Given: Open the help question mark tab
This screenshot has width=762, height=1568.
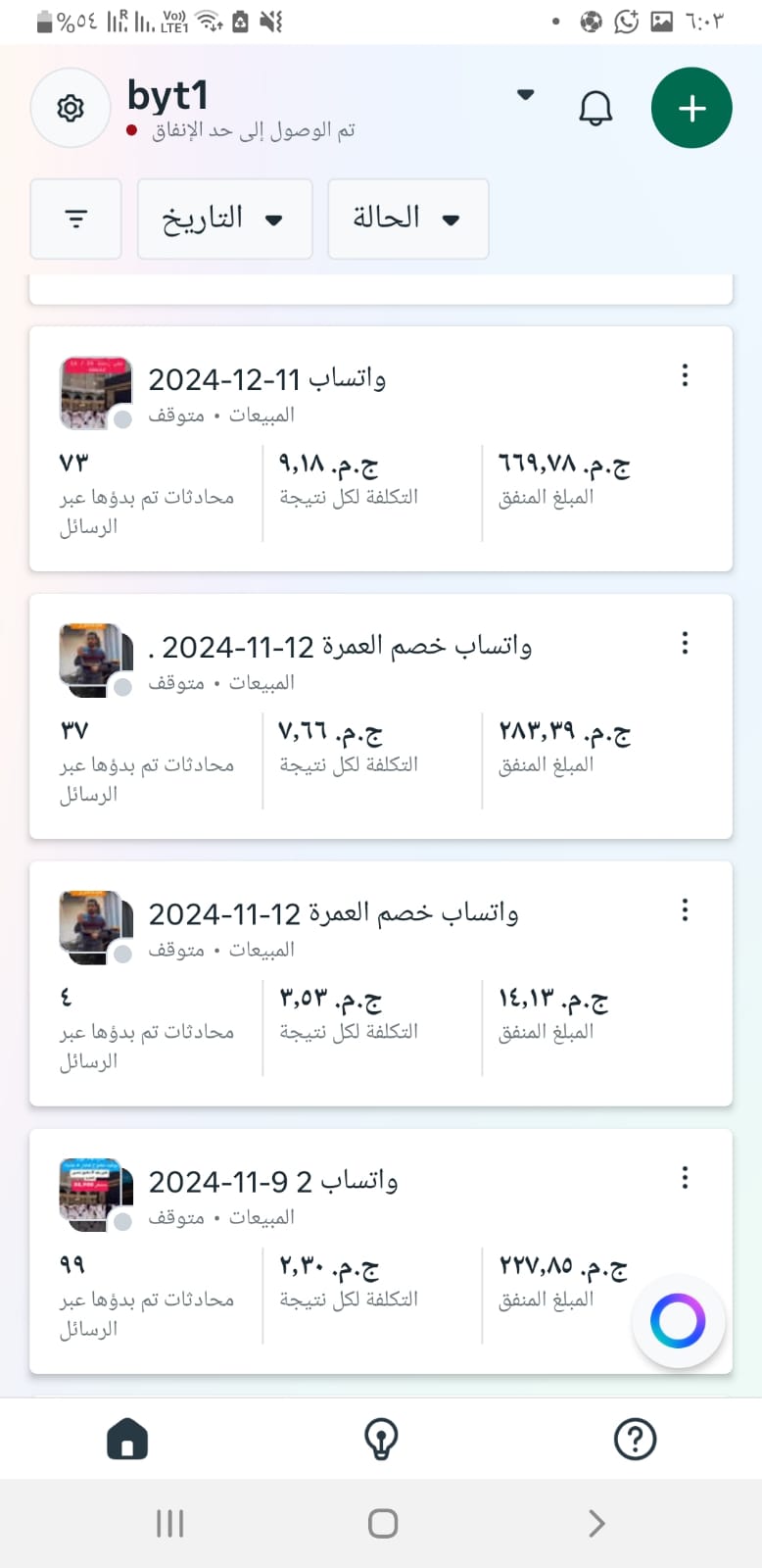Looking at the screenshot, I should coord(635,1439).
